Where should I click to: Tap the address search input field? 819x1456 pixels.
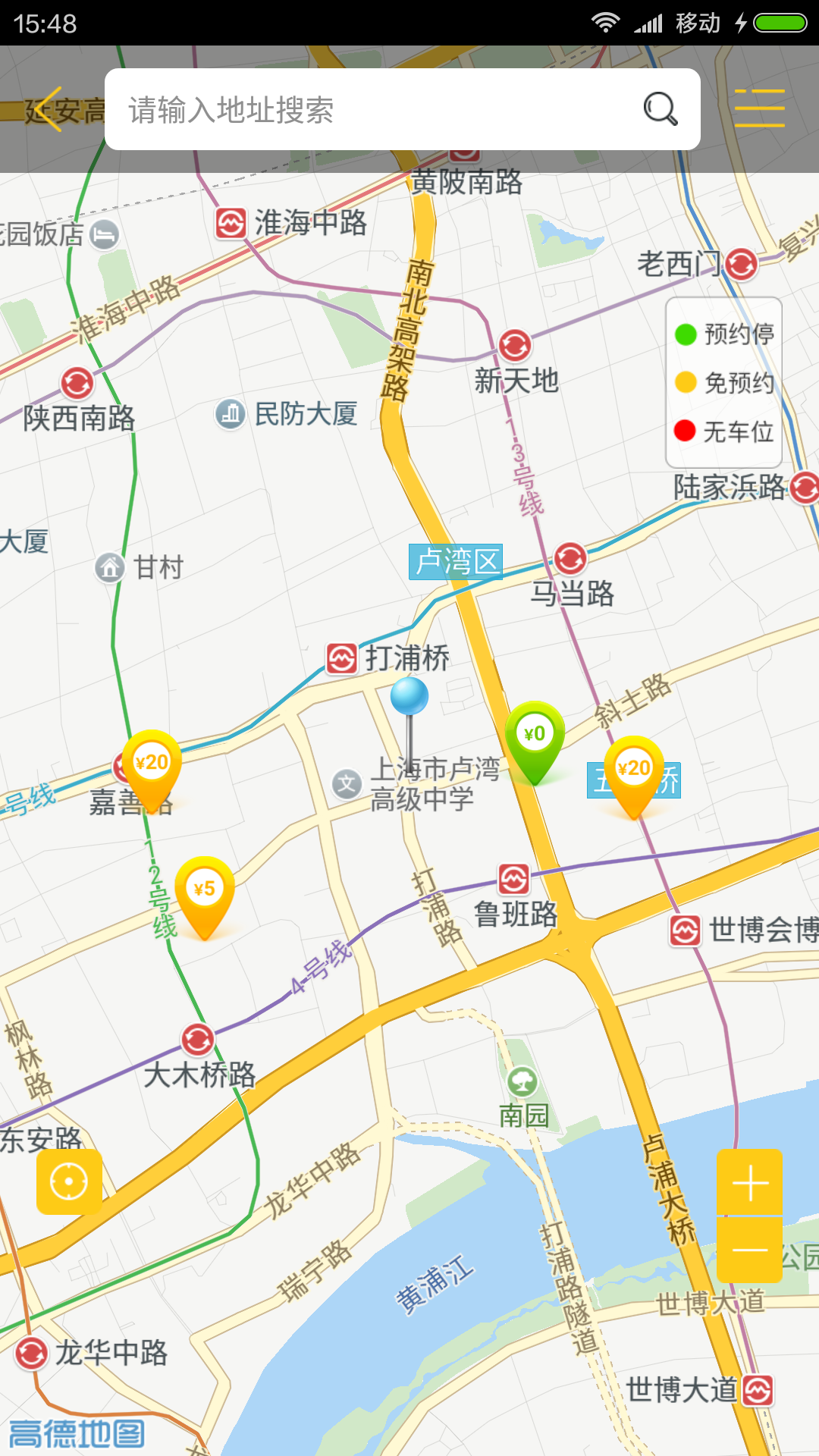372,110
